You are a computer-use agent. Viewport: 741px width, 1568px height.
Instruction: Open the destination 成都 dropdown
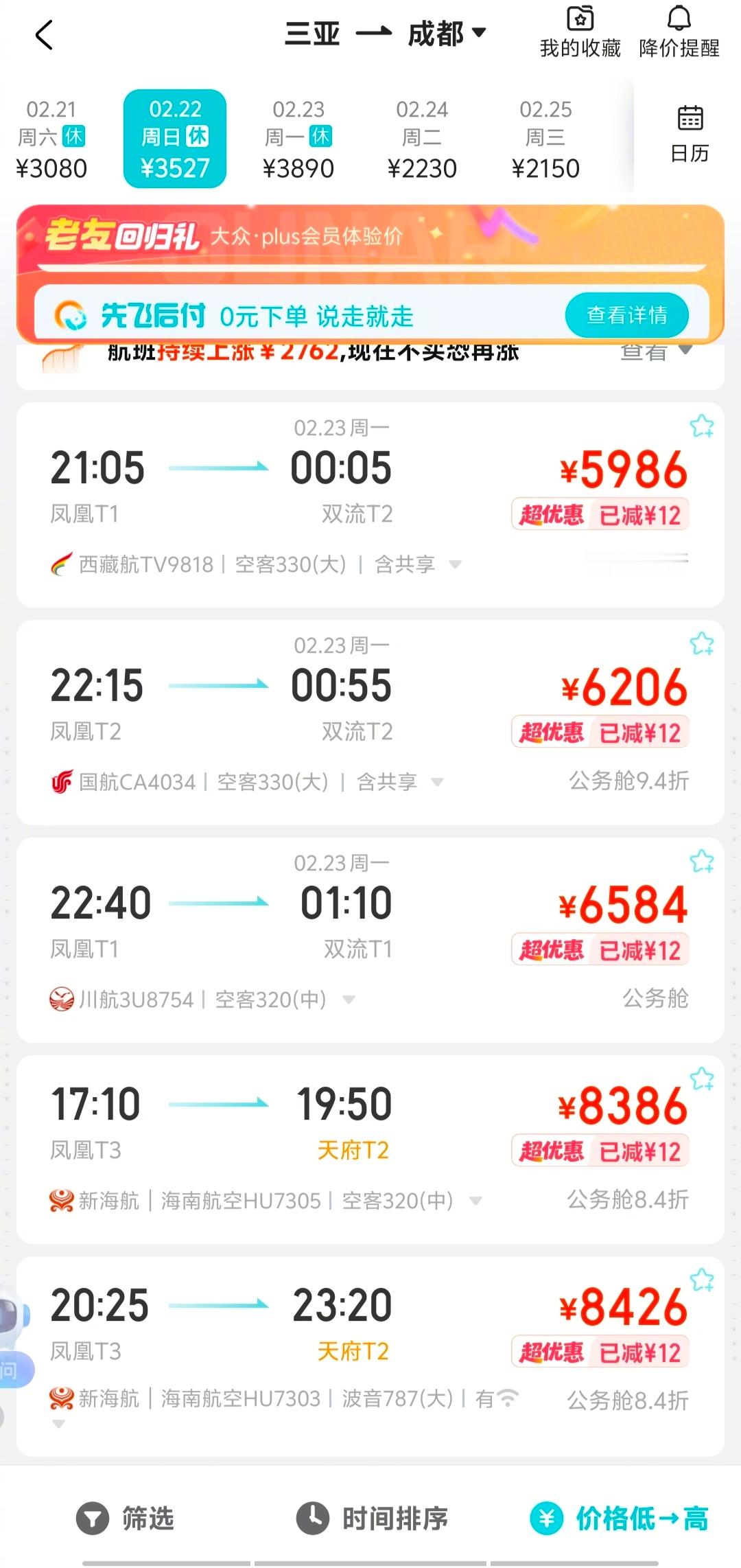pyautogui.click(x=480, y=34)
